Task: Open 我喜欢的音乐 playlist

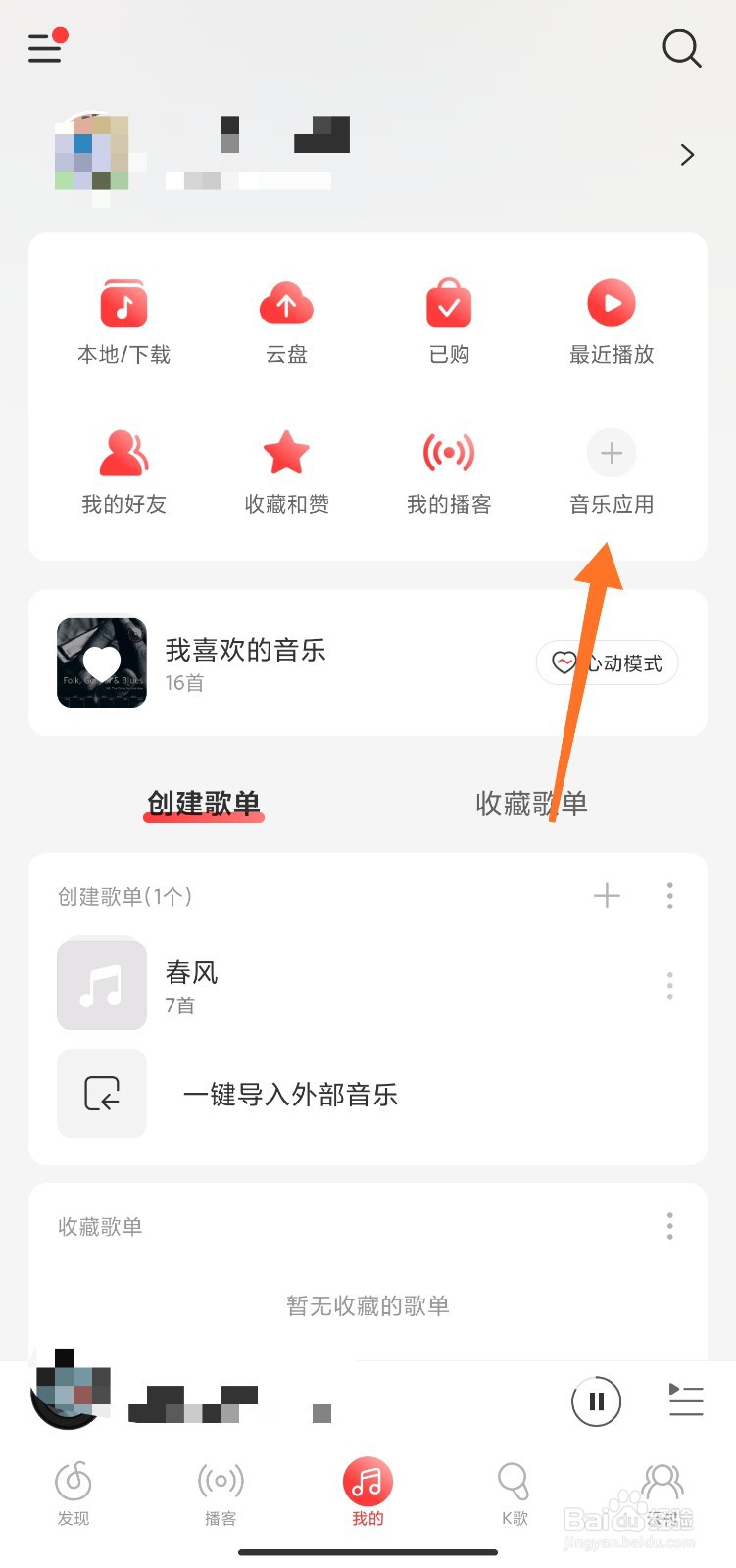Action: (245, 662)
